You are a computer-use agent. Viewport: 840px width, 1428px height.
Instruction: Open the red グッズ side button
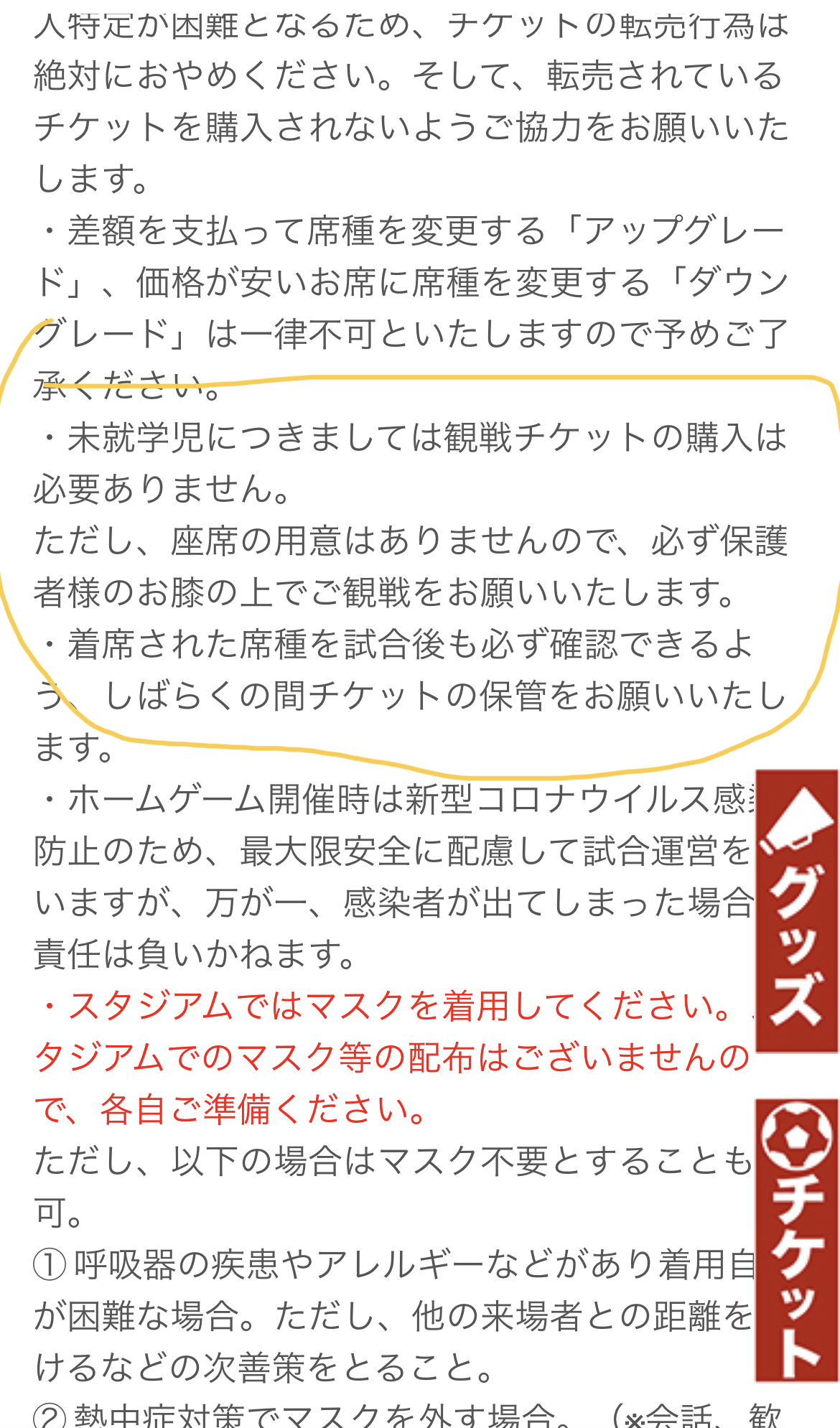797,912
